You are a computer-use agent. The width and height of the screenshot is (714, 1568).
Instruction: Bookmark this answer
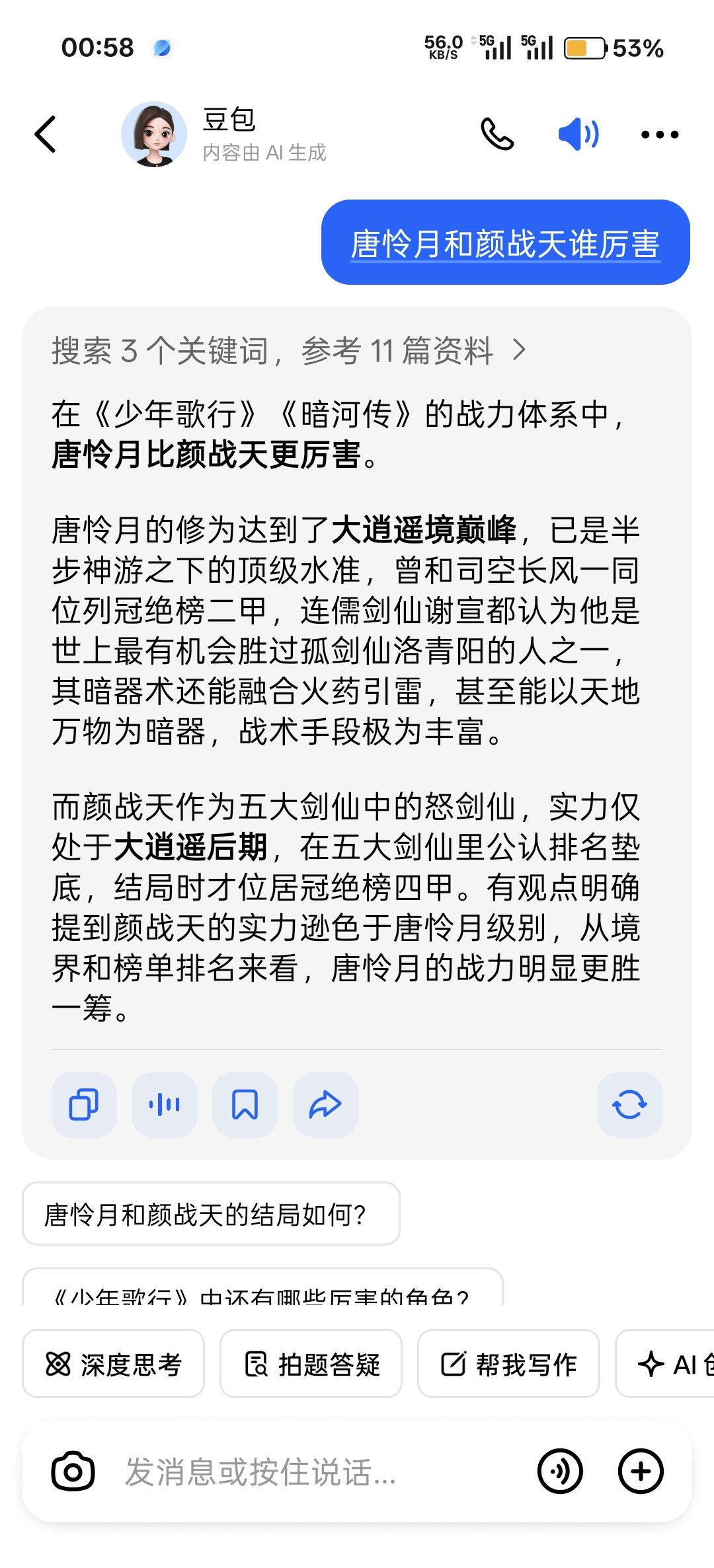(x=245, y=1104)
